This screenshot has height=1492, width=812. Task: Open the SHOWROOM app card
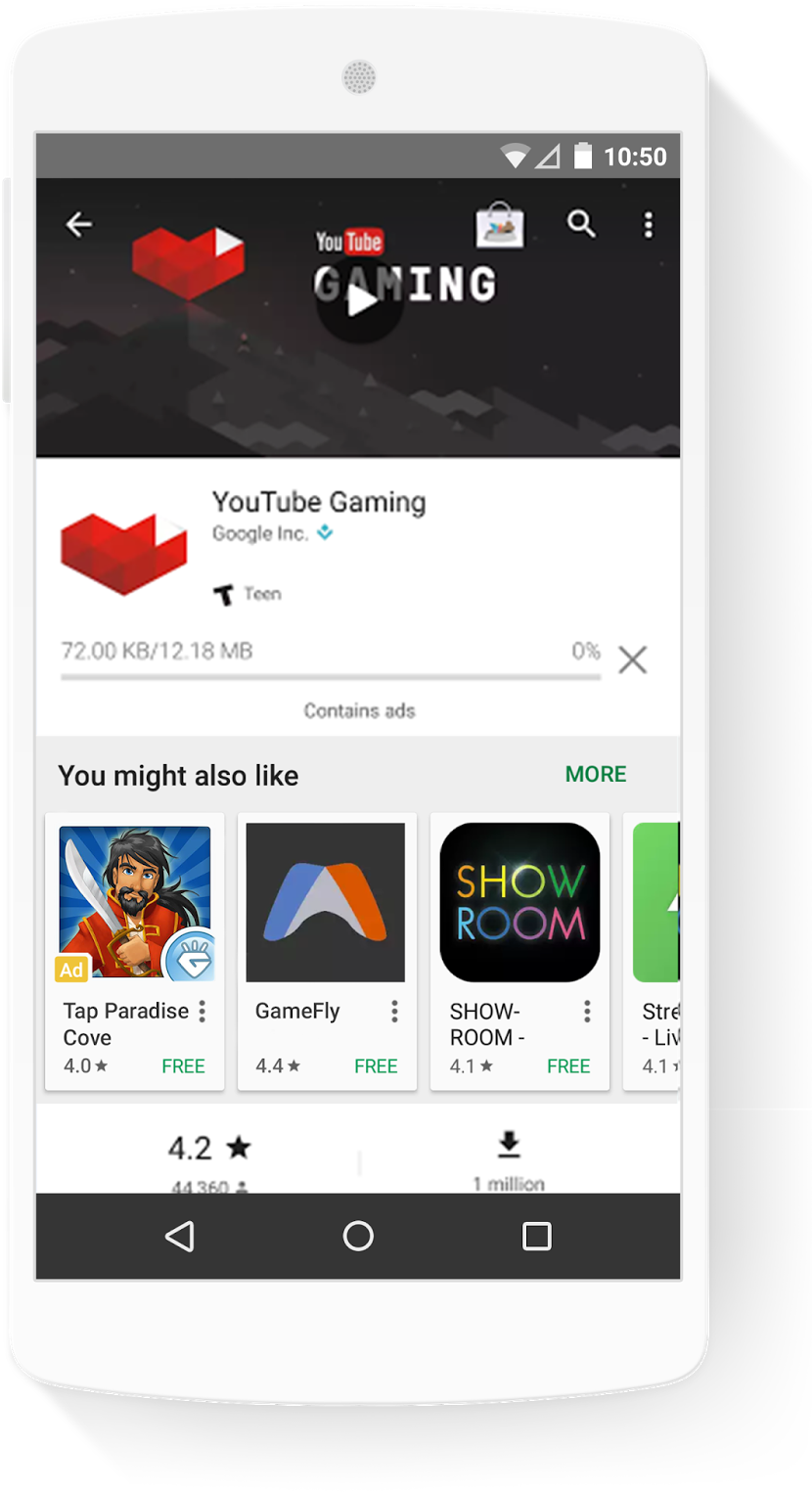(x=519, y=902)
